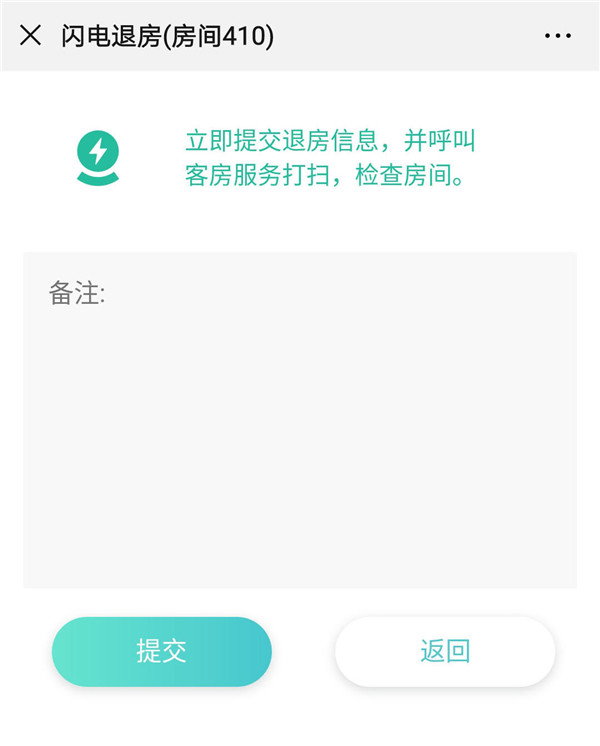Close the 闪电退房 page

pyautogui.click(x=31, y=36)
